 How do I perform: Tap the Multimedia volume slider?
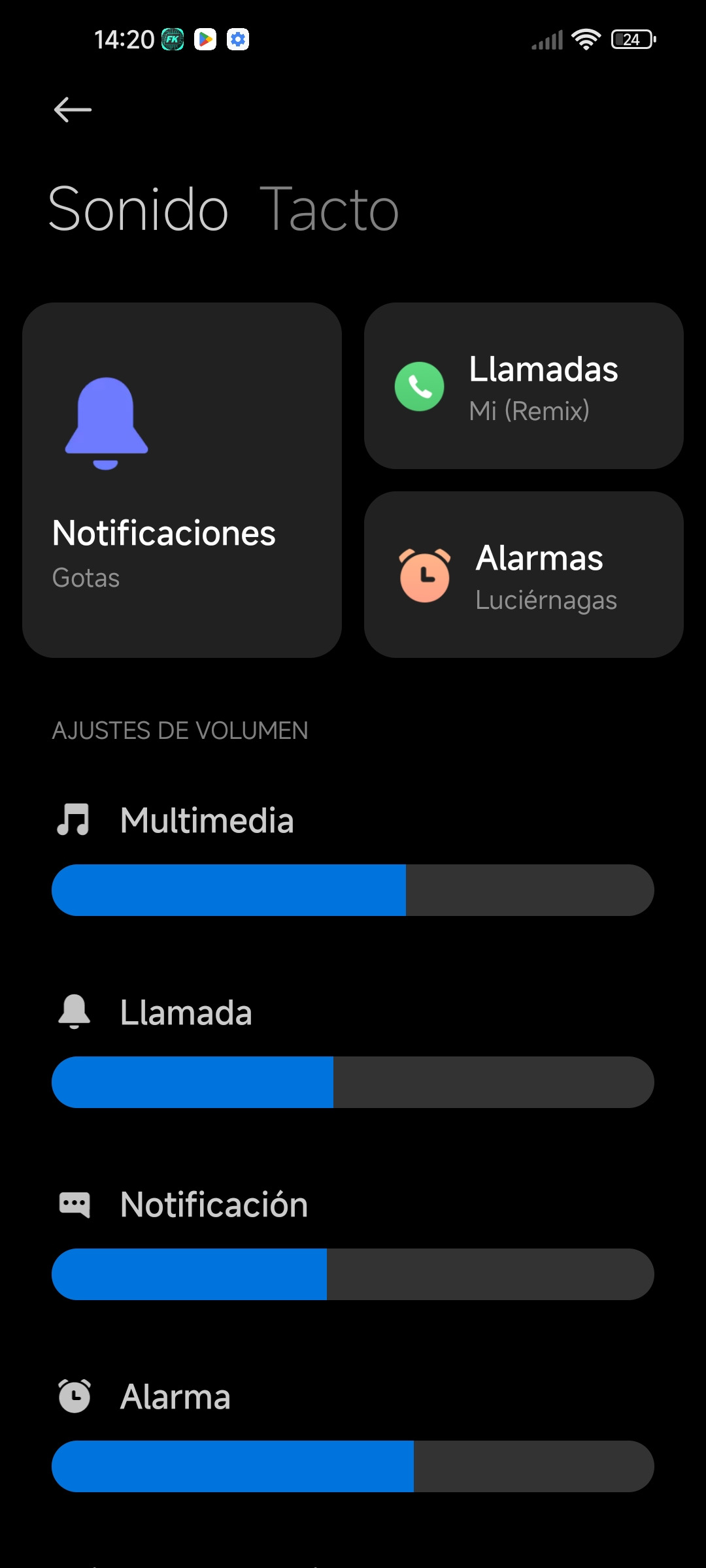353,890
